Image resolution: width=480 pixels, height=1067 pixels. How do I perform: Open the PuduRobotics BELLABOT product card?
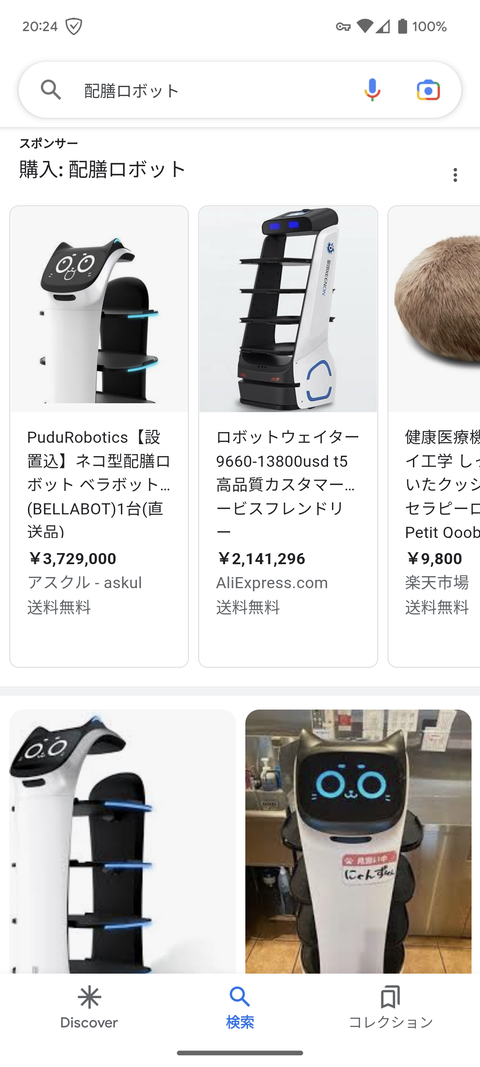(99, 436)
